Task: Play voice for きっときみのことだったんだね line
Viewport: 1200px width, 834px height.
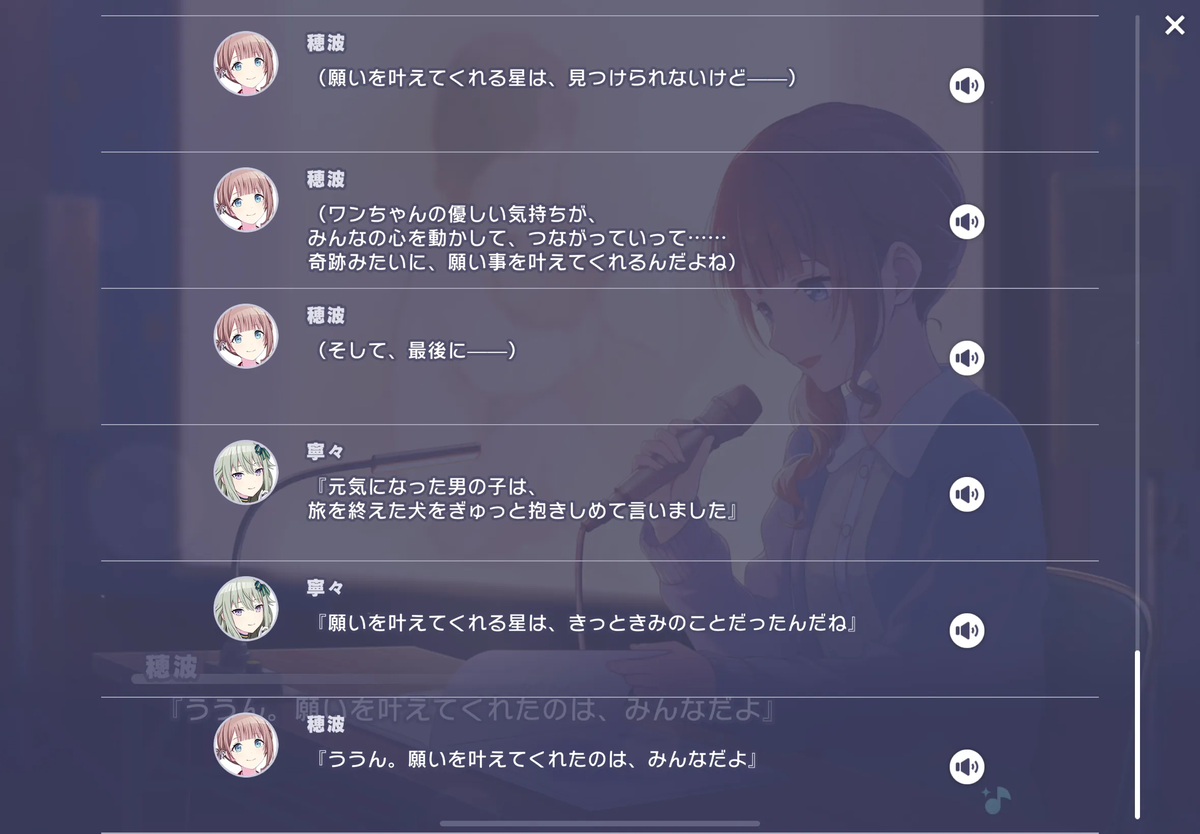Action: [x=966, y=630]
